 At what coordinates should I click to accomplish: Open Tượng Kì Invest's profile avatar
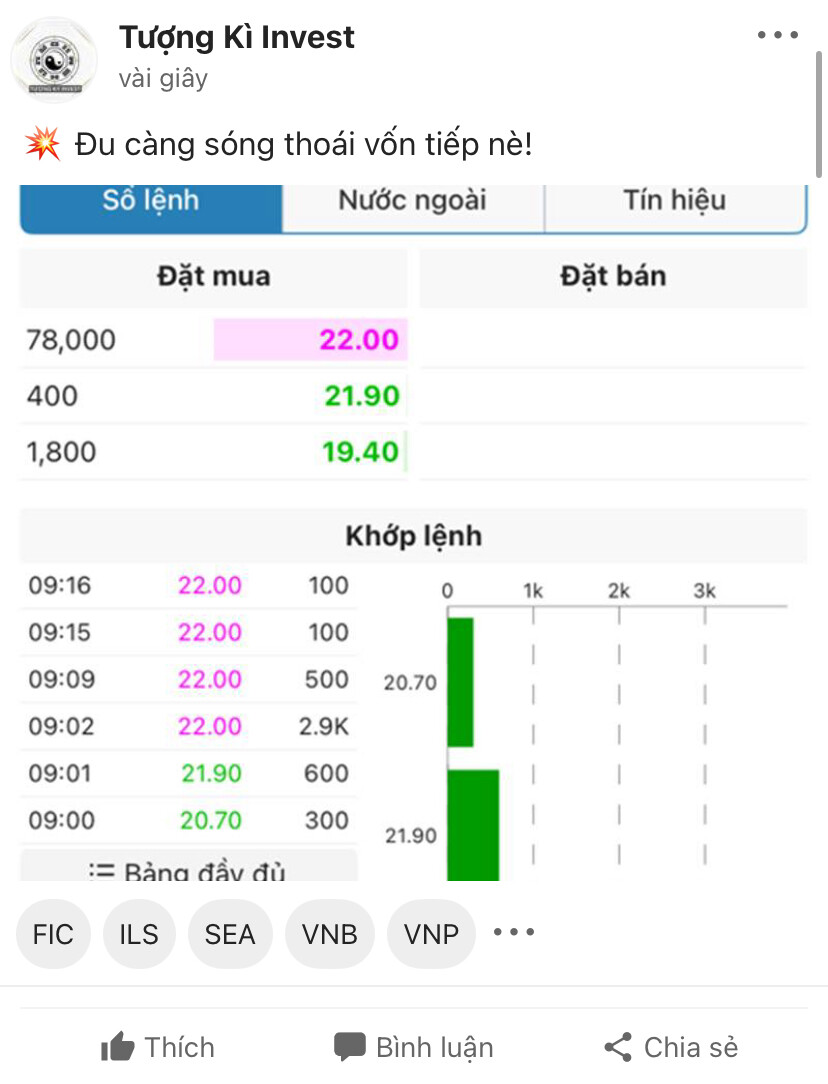pyautogui.click(x=54, y=60)
